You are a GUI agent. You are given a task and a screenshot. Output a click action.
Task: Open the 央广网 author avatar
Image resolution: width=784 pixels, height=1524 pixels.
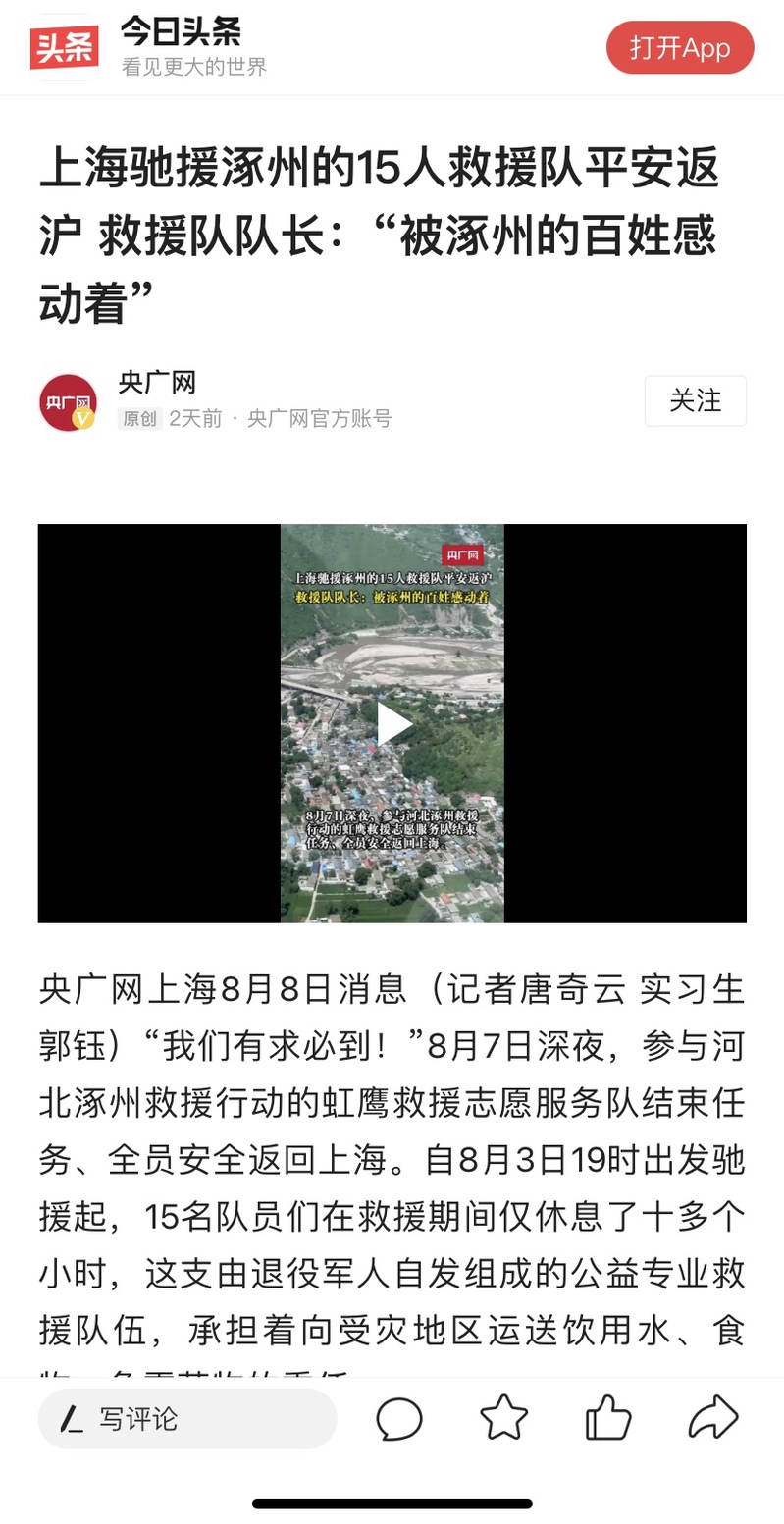pos(68,402)
